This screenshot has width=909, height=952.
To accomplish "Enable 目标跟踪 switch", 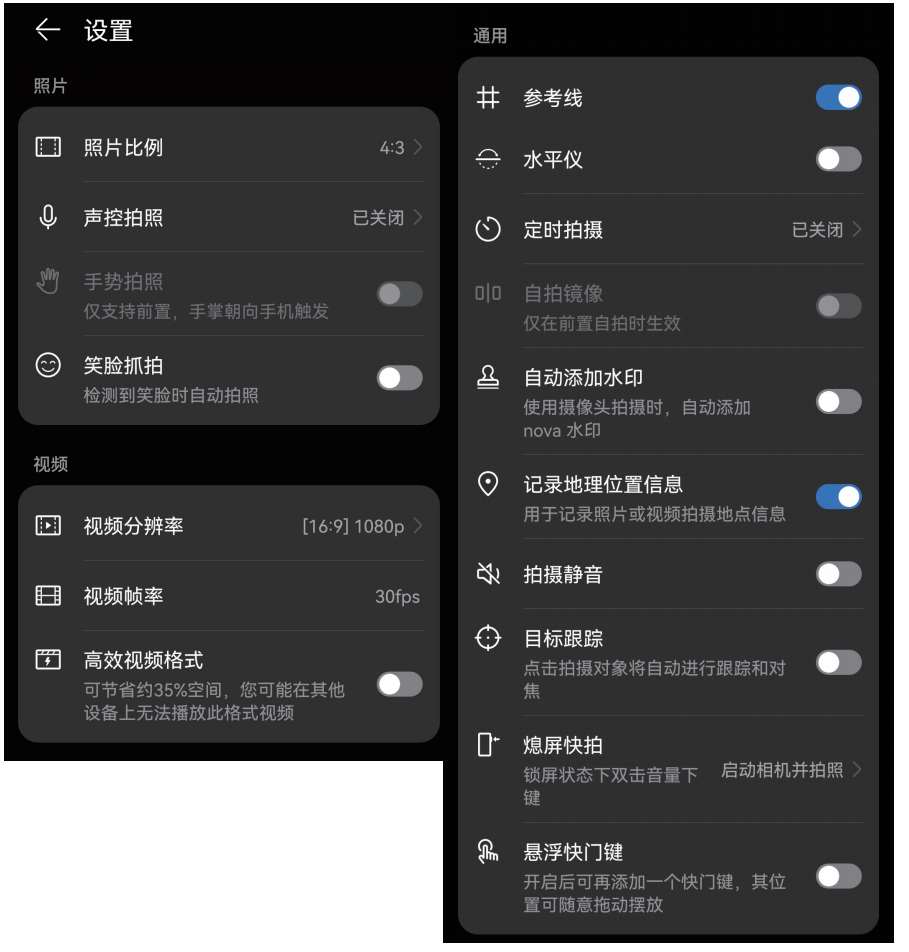I will (838, 662).
